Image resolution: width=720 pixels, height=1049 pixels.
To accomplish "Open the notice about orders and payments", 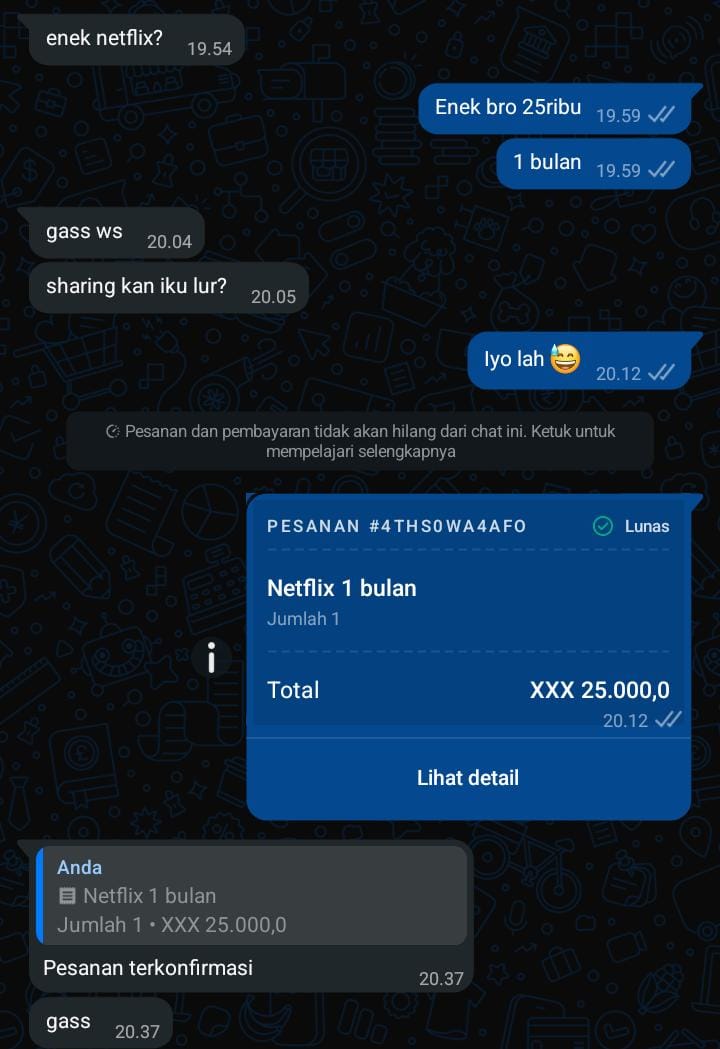I will coord(360,441).
